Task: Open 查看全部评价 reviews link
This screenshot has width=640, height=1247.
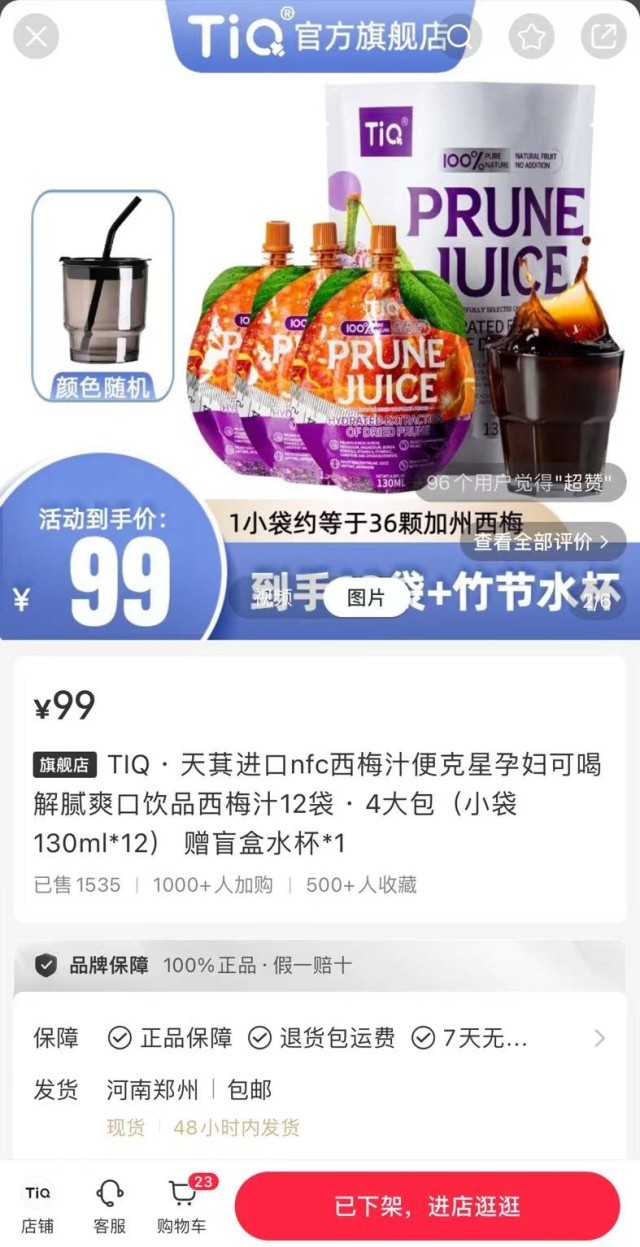Action: point(541,542)
